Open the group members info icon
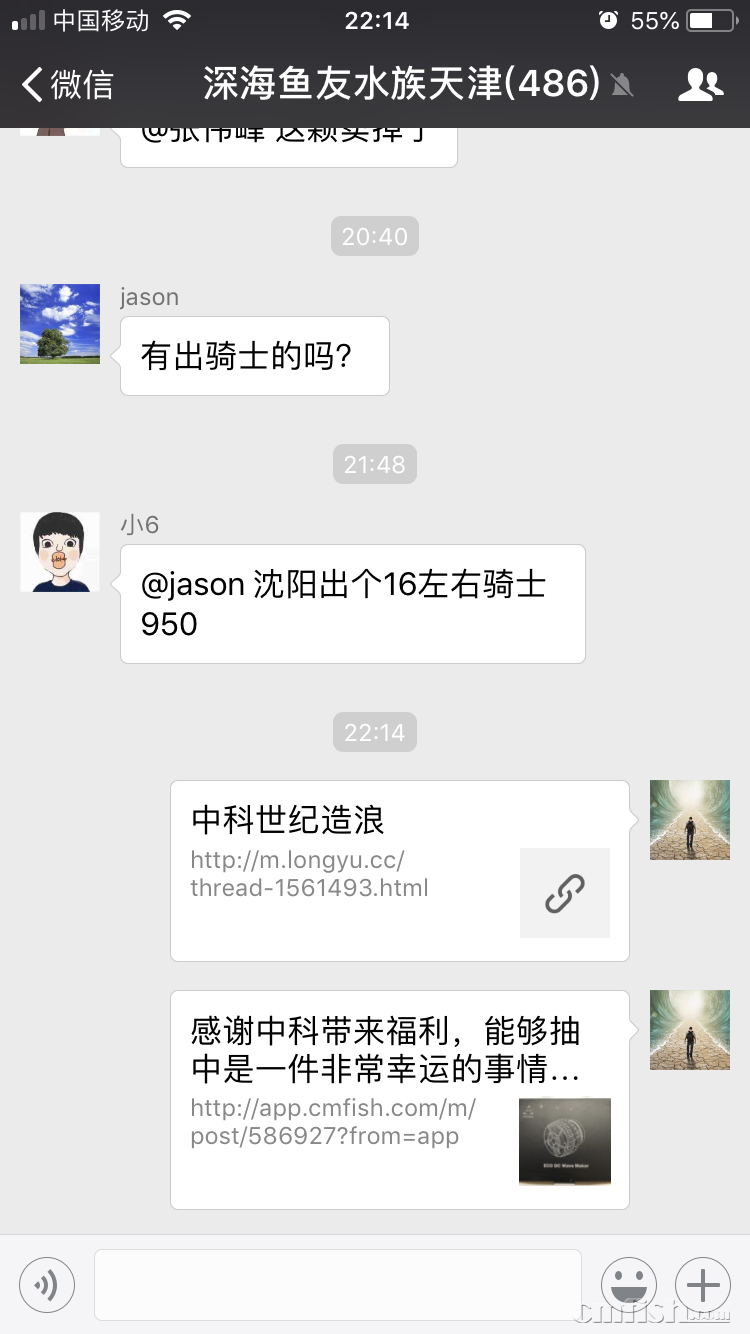Viewport: 750px width, 1334px height. 700,85
